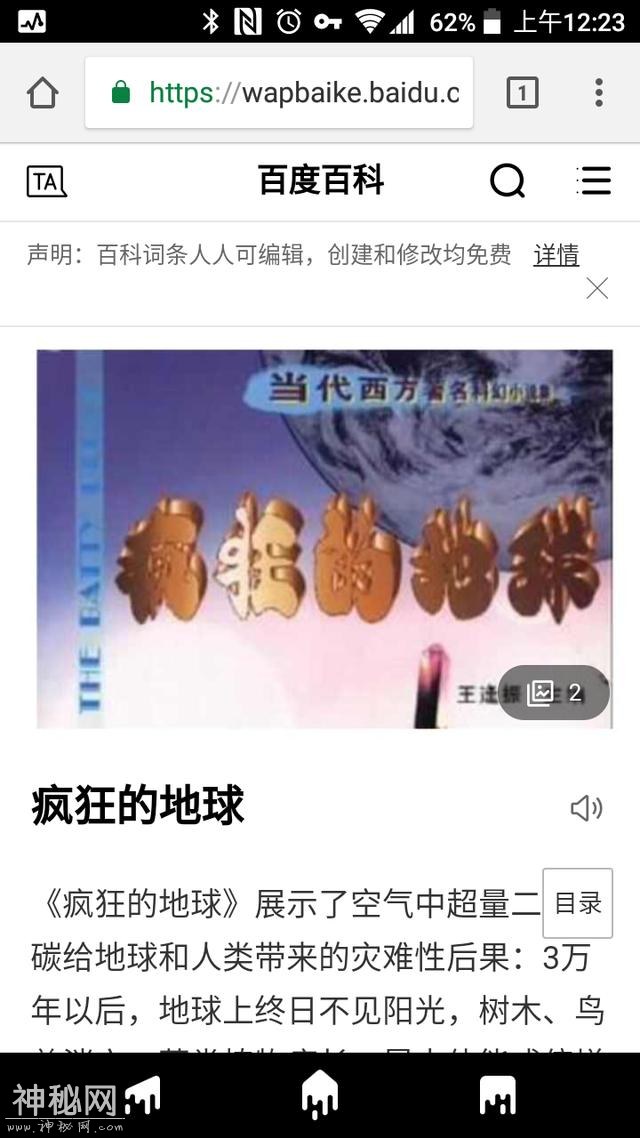Image resolution: width=640 pixels, height=1138 pixels.
Task: Play the entry audio reading
Action: (x=586, y=808)
